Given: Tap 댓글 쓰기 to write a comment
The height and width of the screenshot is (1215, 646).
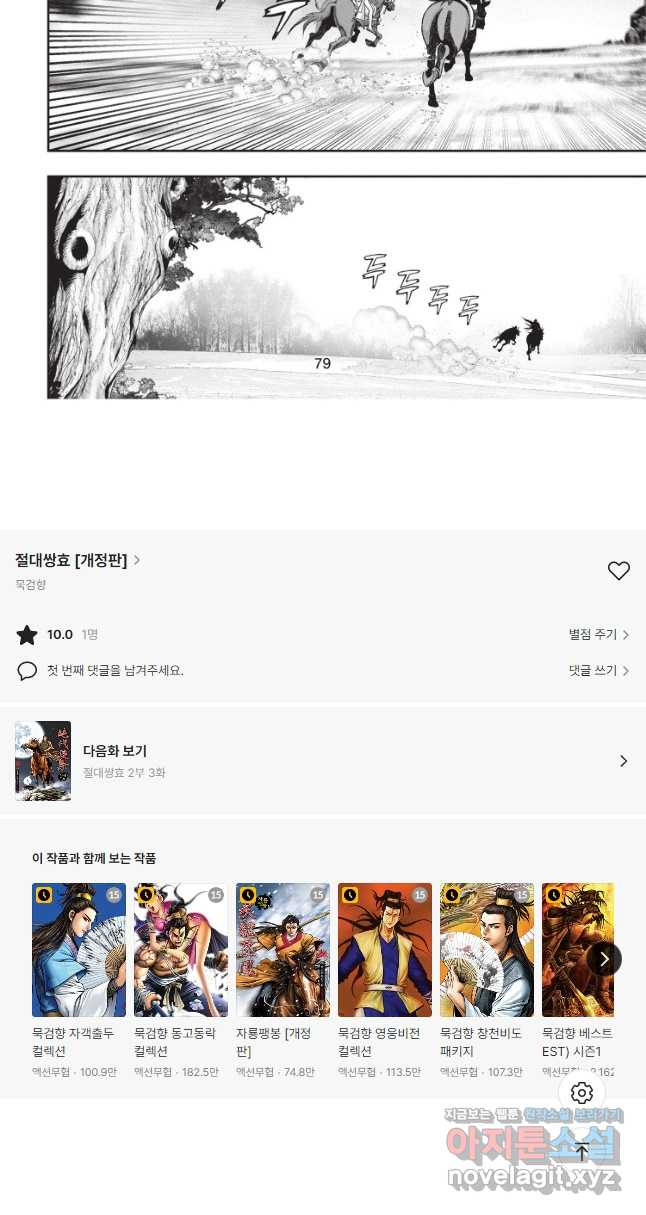Looking at the screenshot, I should click(598, 671).
